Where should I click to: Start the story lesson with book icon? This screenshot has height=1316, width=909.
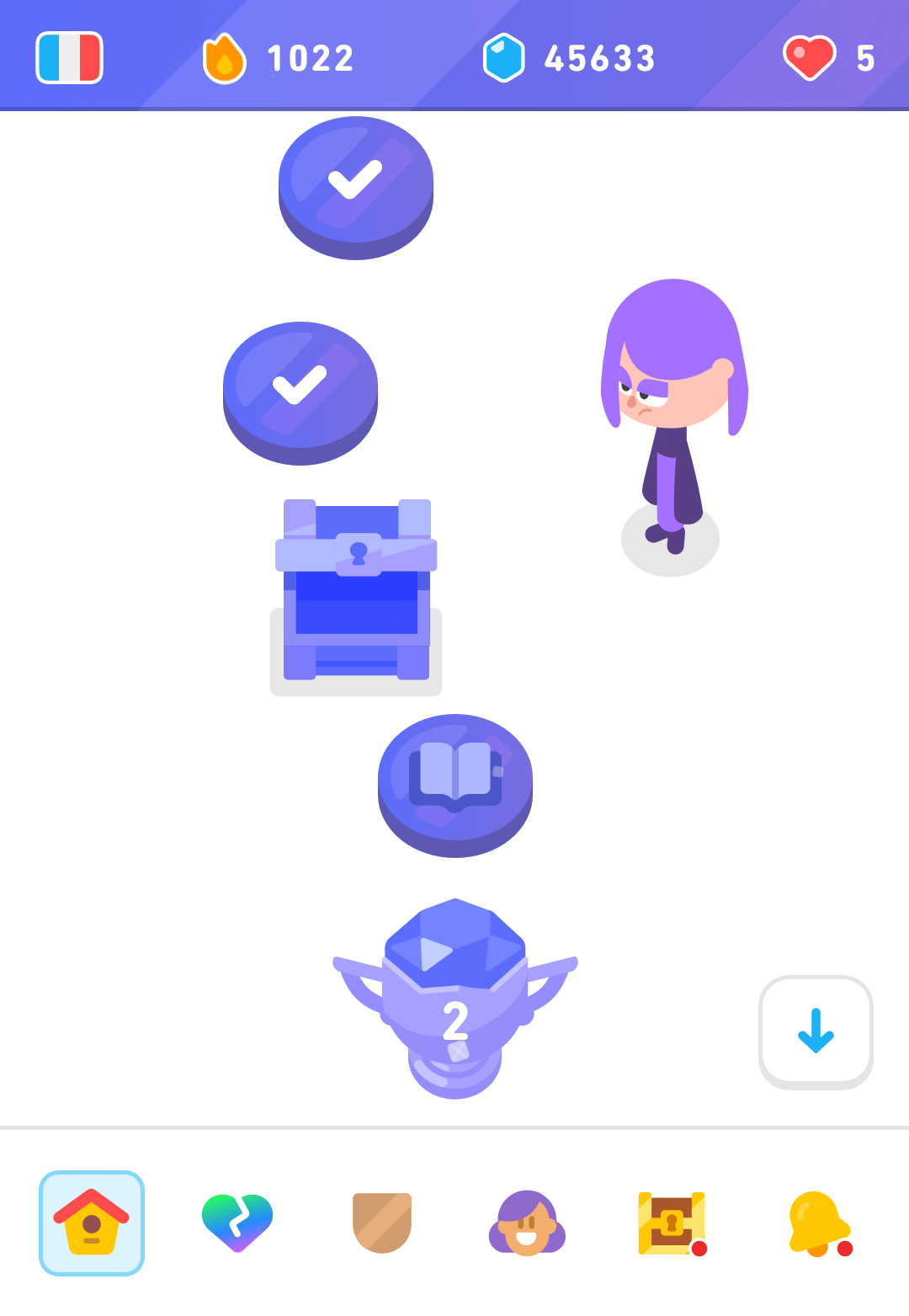[x=455, y=783]
